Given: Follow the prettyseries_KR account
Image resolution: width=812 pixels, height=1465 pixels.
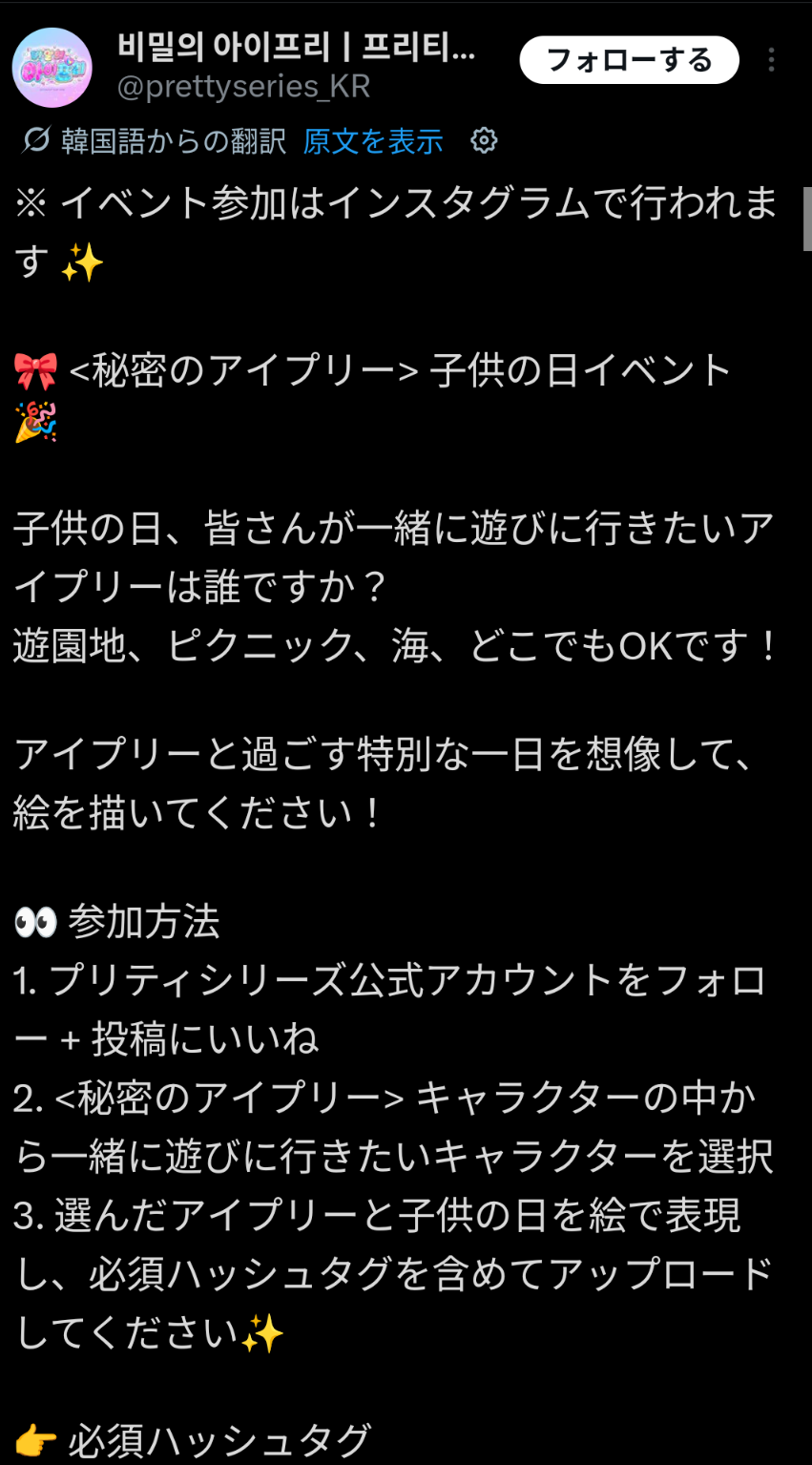Looking at the screenshot, I should (x=629, y=60).
